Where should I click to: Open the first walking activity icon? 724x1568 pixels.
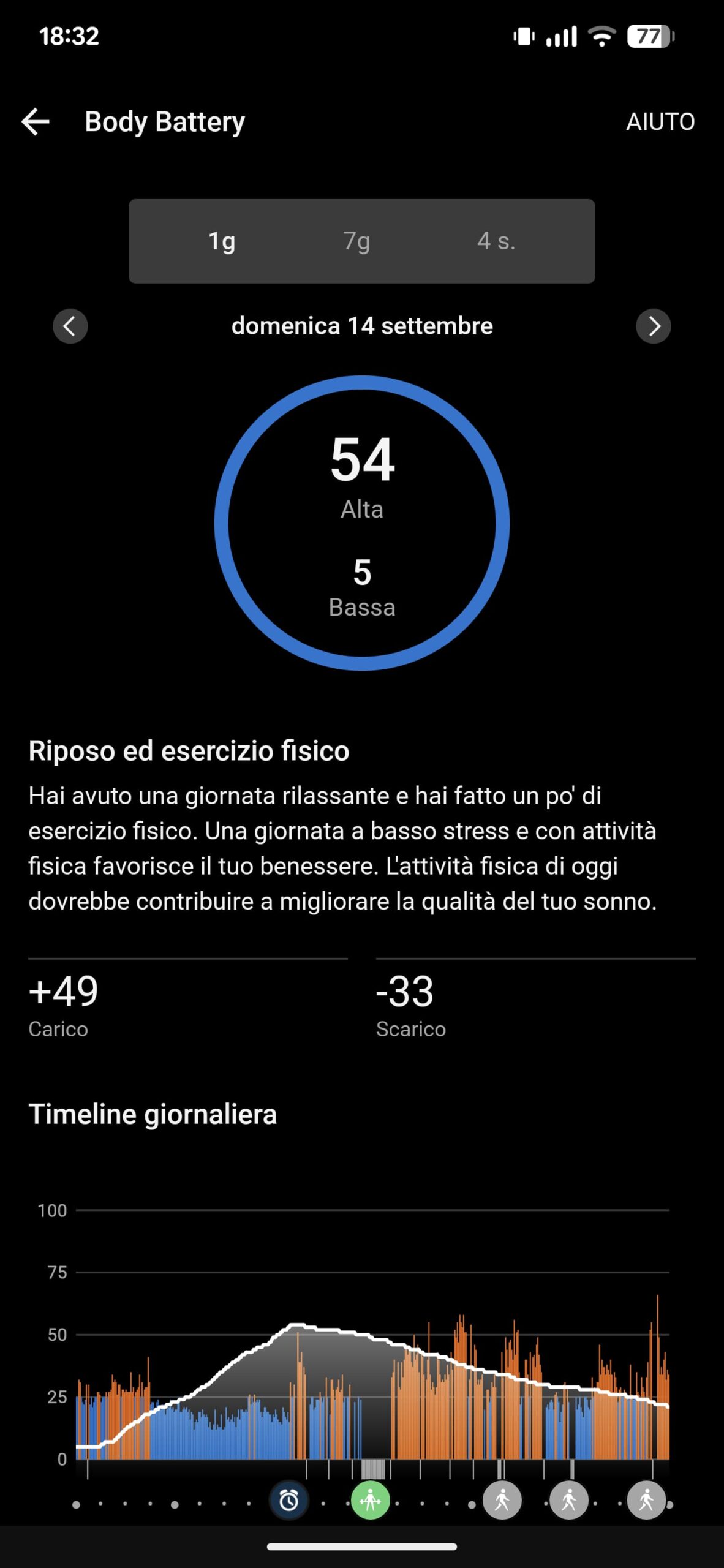[x=501, y=1500]
